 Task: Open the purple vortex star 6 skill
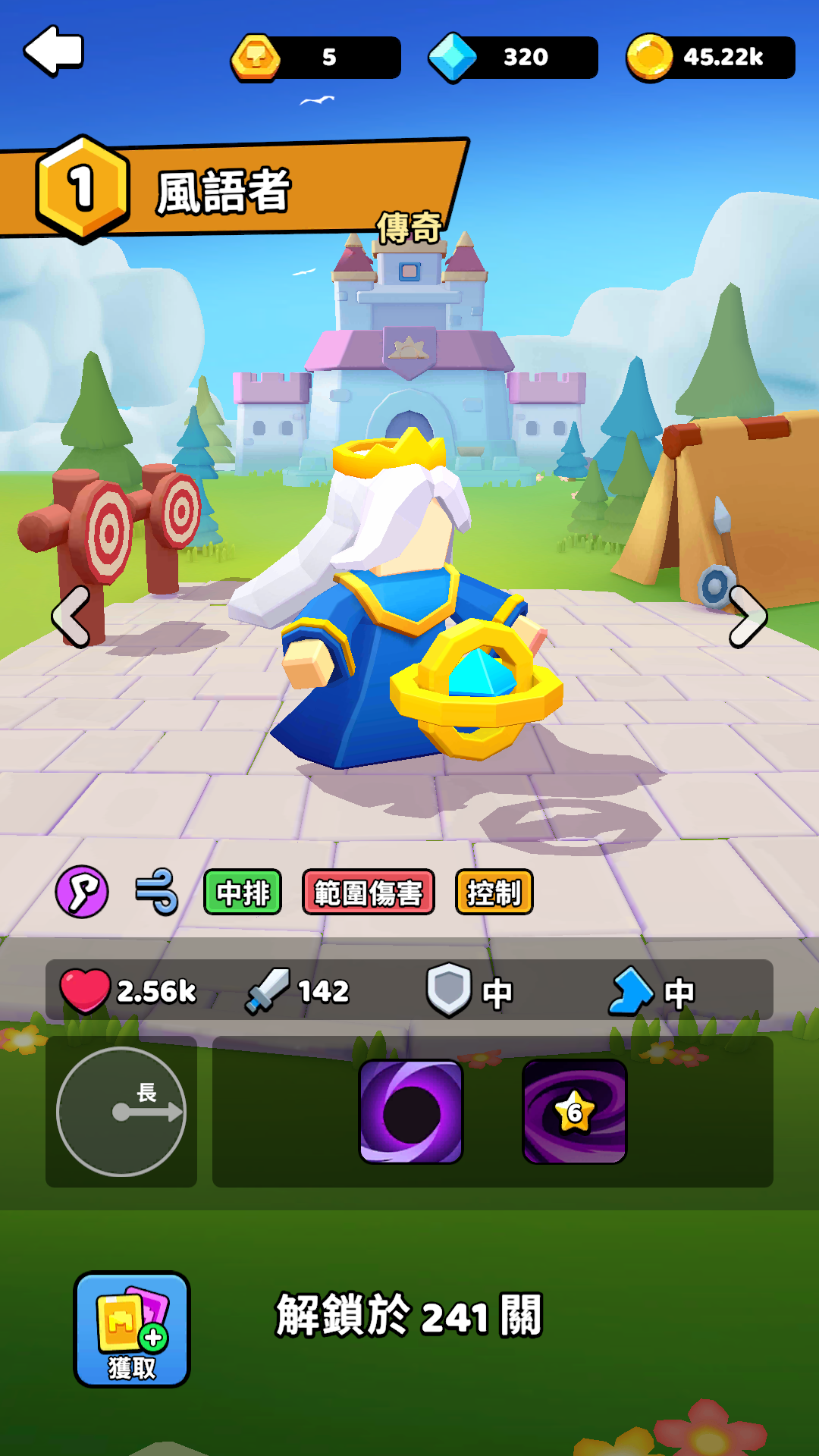pos(574,1112)
